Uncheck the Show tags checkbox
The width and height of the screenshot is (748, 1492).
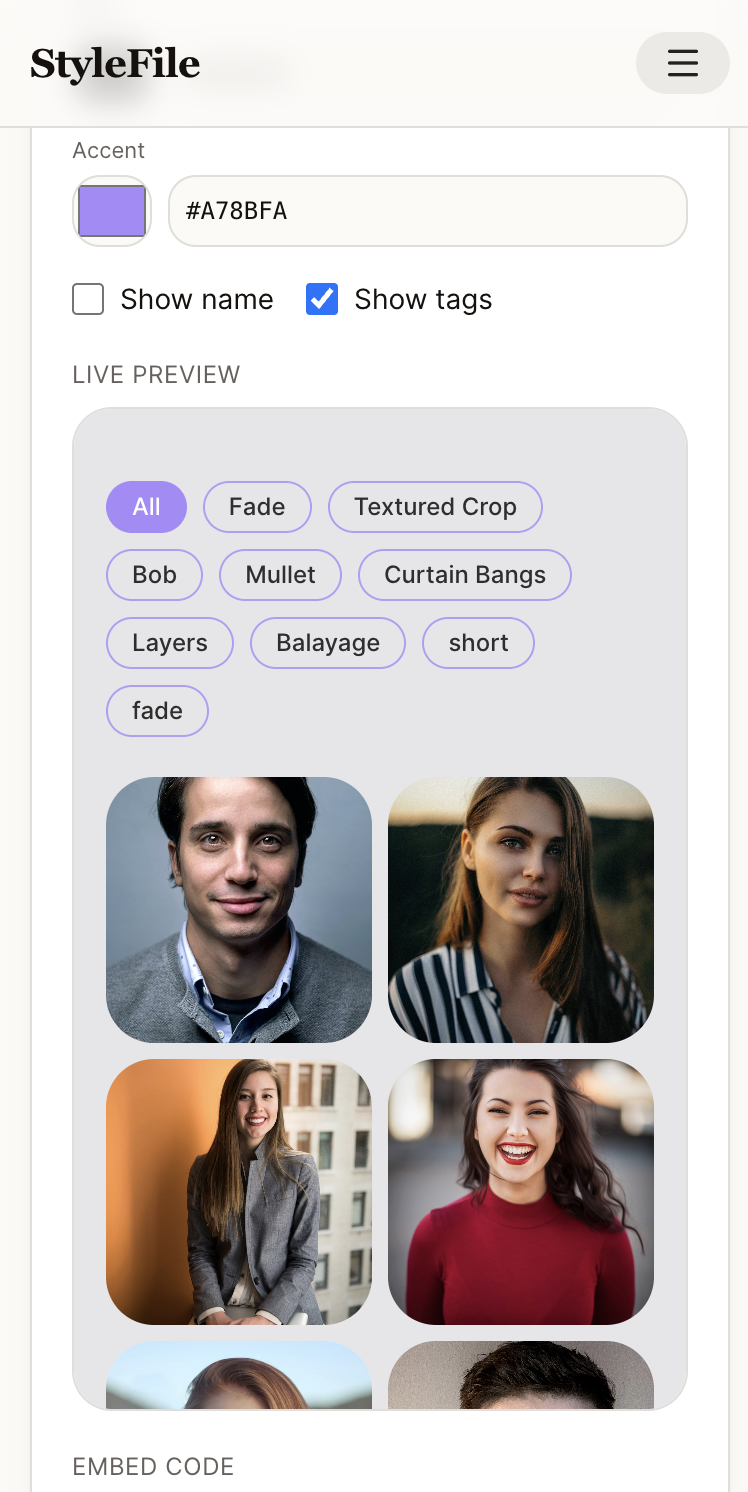point(322,299)
